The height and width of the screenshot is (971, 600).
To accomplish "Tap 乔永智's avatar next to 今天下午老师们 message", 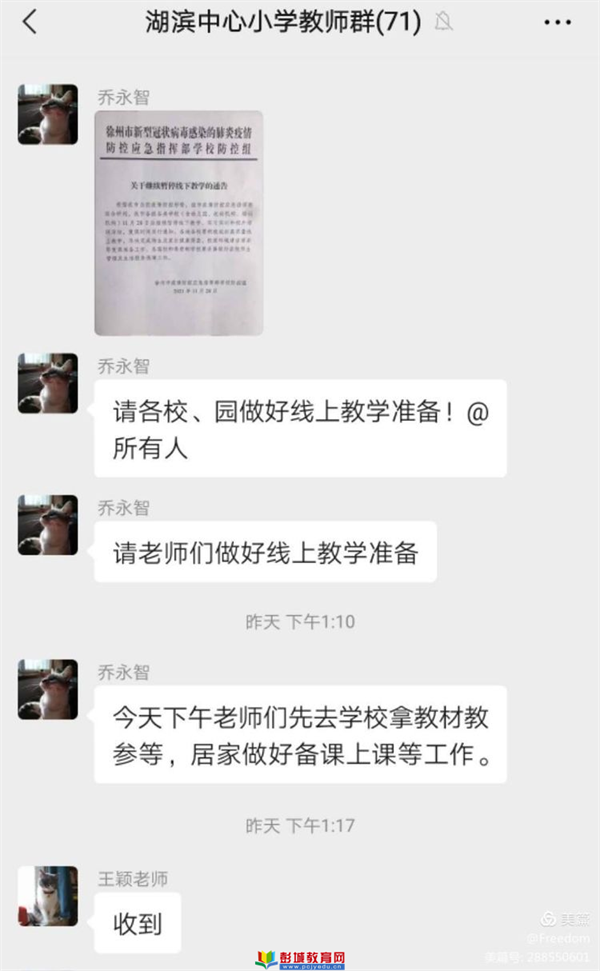I will pyautogui.click(x=47, y=689).
